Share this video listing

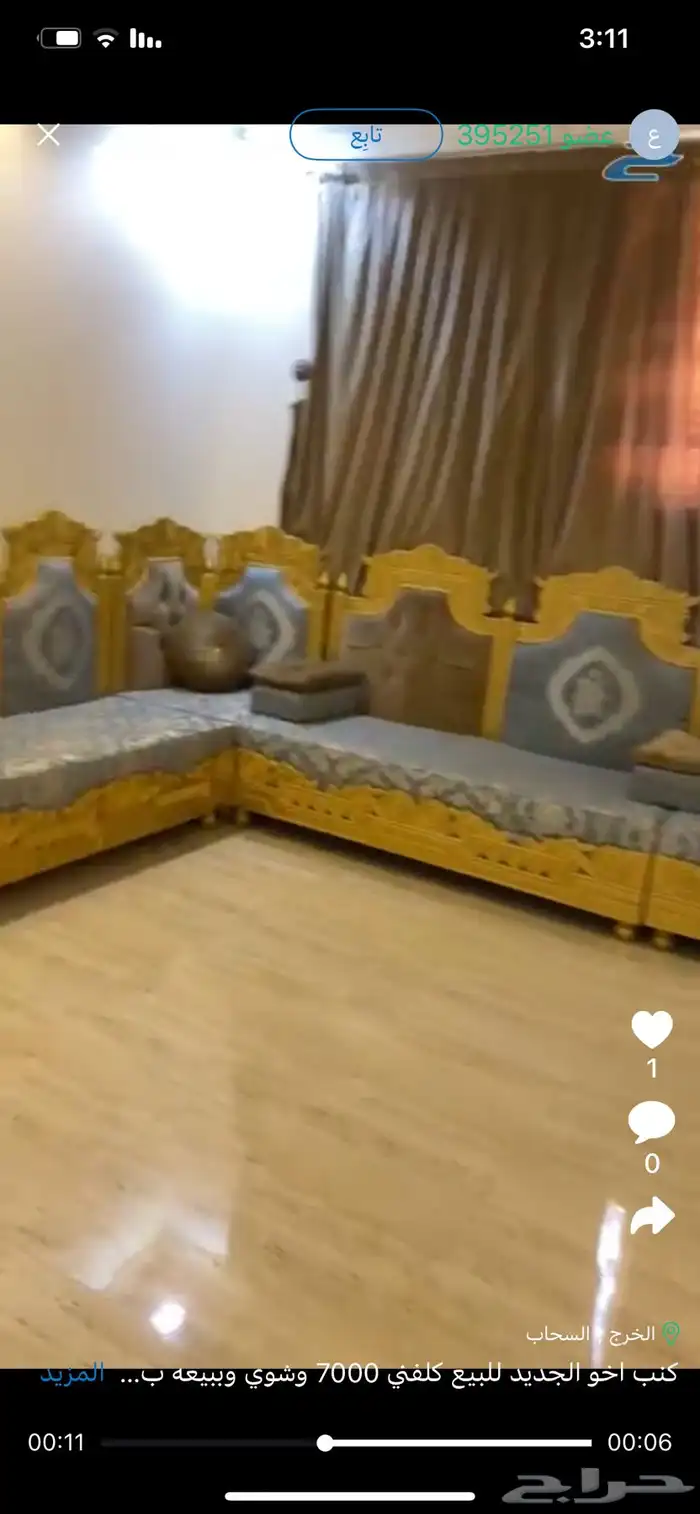pyautogui.click(x=652, y=1216)
